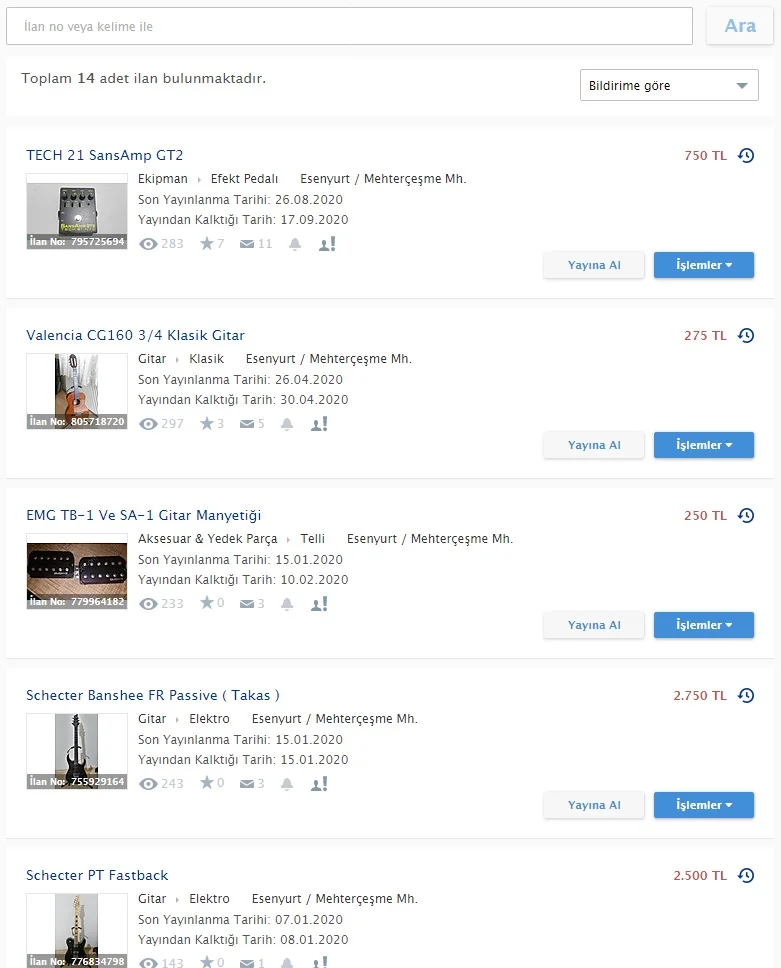781x968 pixels.
Task: Open Valencia CG160 3/4 Klasik Gitar listing
Action: click(135, 335)
